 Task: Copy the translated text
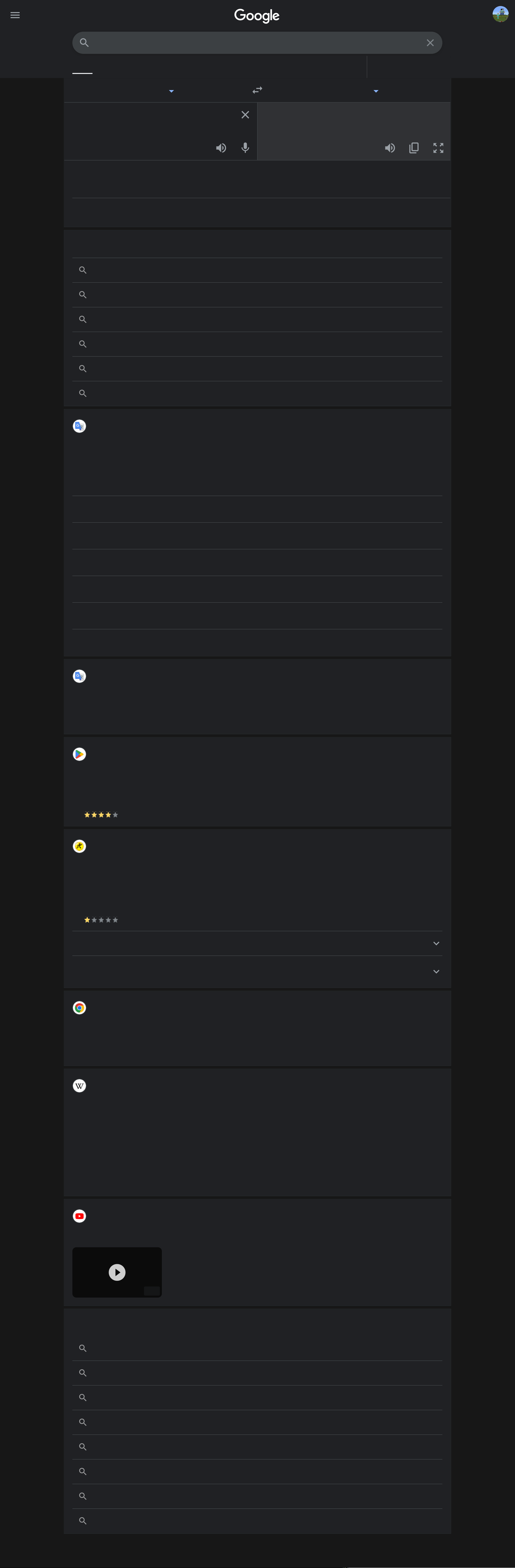414,148
